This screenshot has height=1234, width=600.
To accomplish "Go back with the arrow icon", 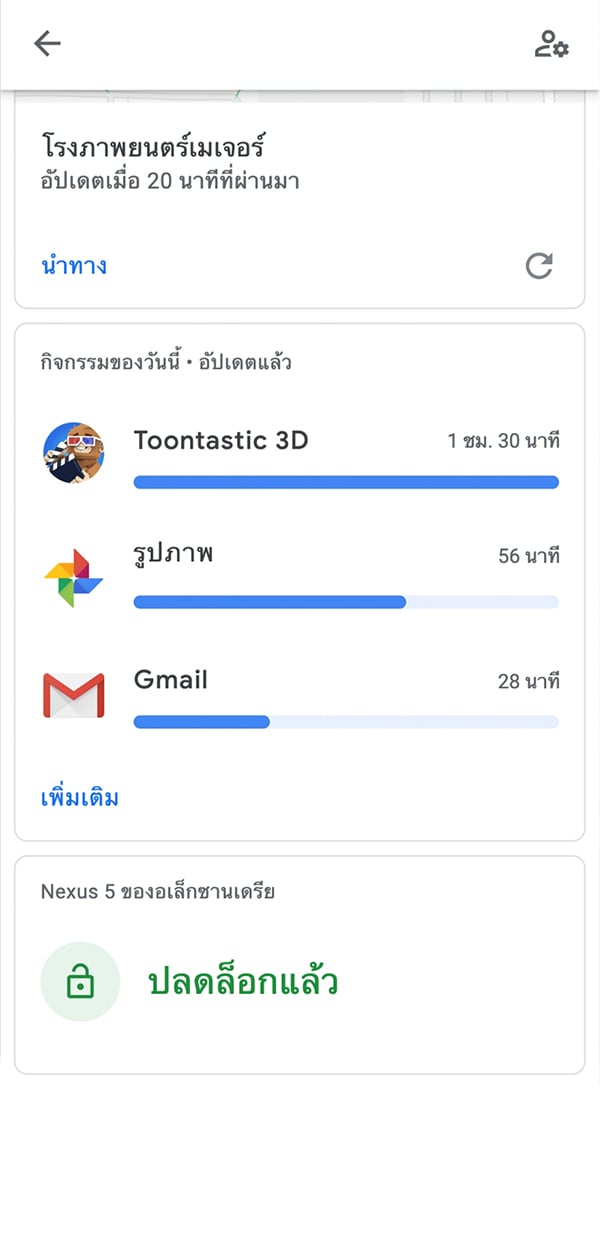I will 47,43.
